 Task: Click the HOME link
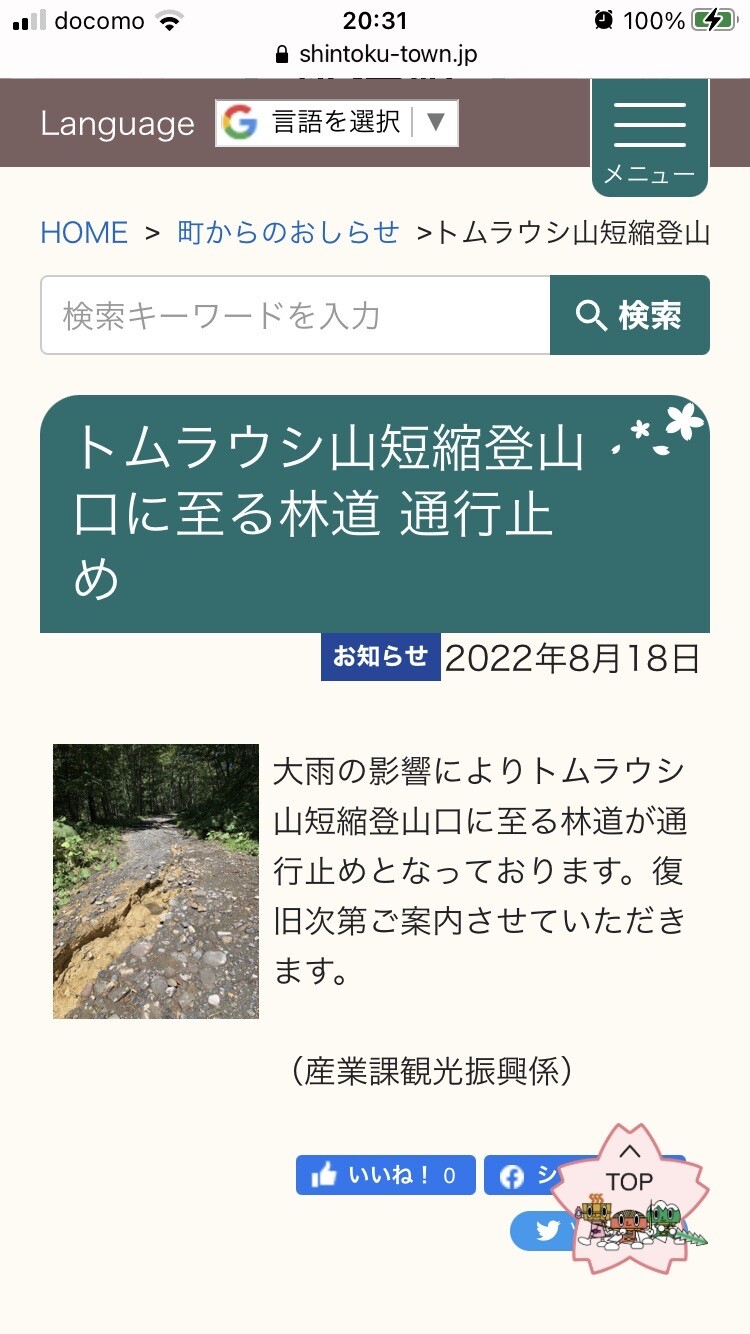[84, 232]
